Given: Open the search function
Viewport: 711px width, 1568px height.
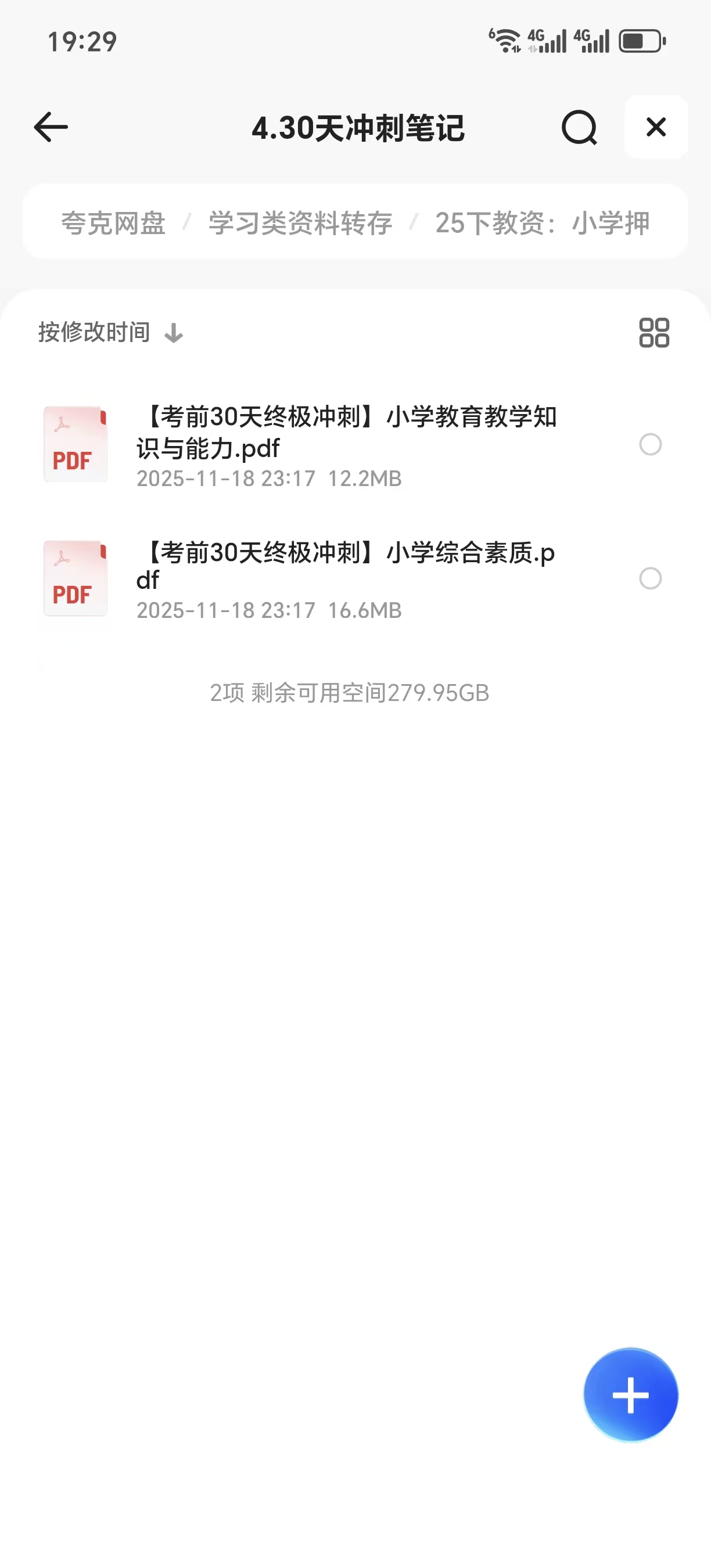Looking at the screenshot, I should click(579, 128).
